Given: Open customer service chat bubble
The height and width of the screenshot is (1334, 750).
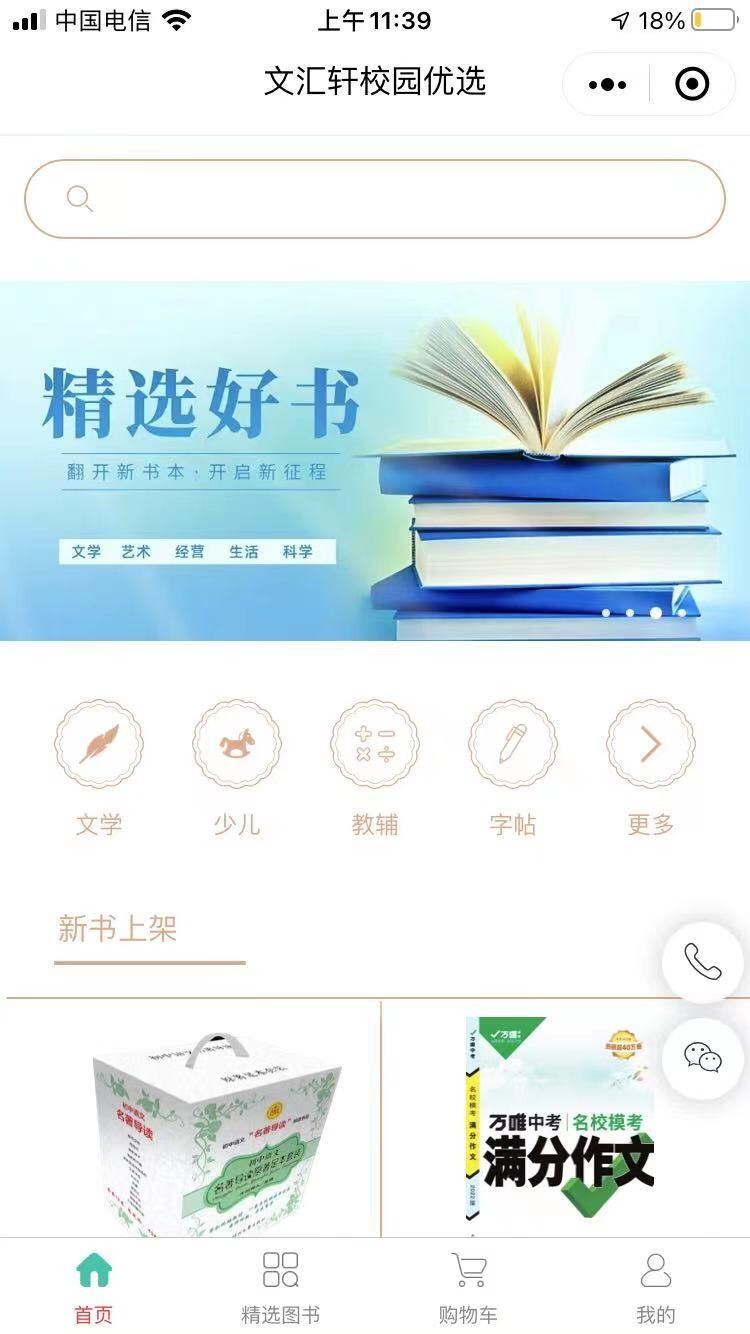Looking at the screenshot, I should pos(702,1058).
